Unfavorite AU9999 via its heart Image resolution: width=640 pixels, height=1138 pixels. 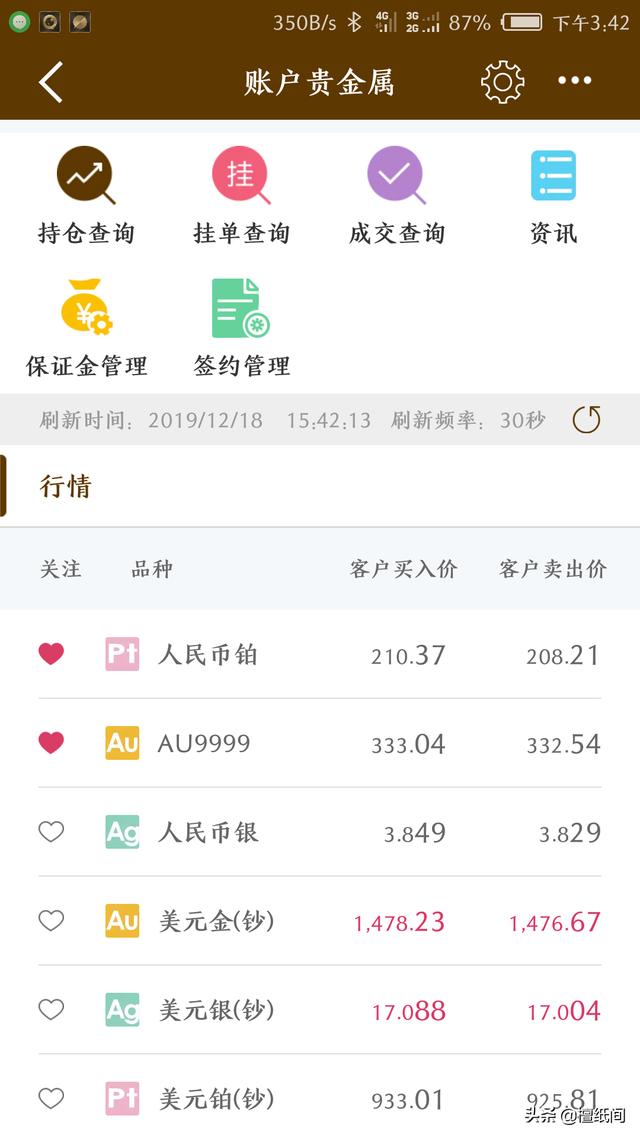51,743
